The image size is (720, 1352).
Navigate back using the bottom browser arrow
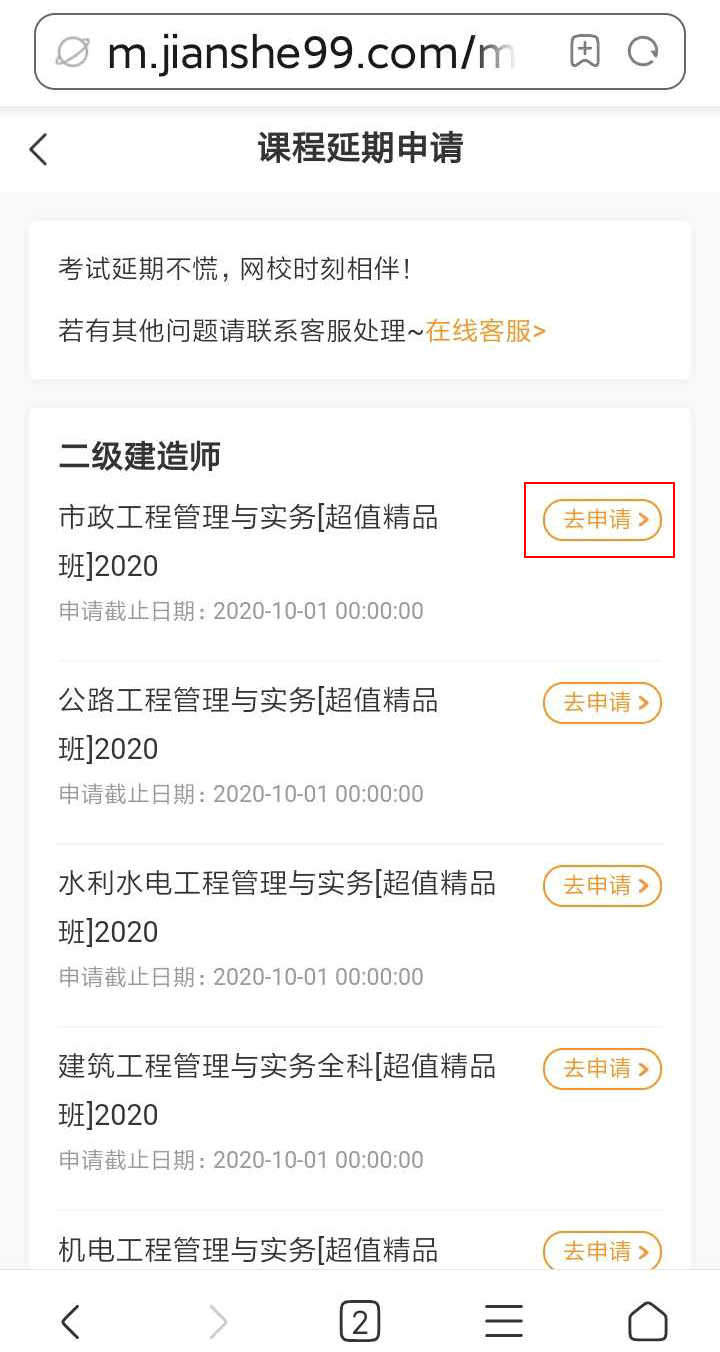pyautogui.click(x=70, y=1320)
